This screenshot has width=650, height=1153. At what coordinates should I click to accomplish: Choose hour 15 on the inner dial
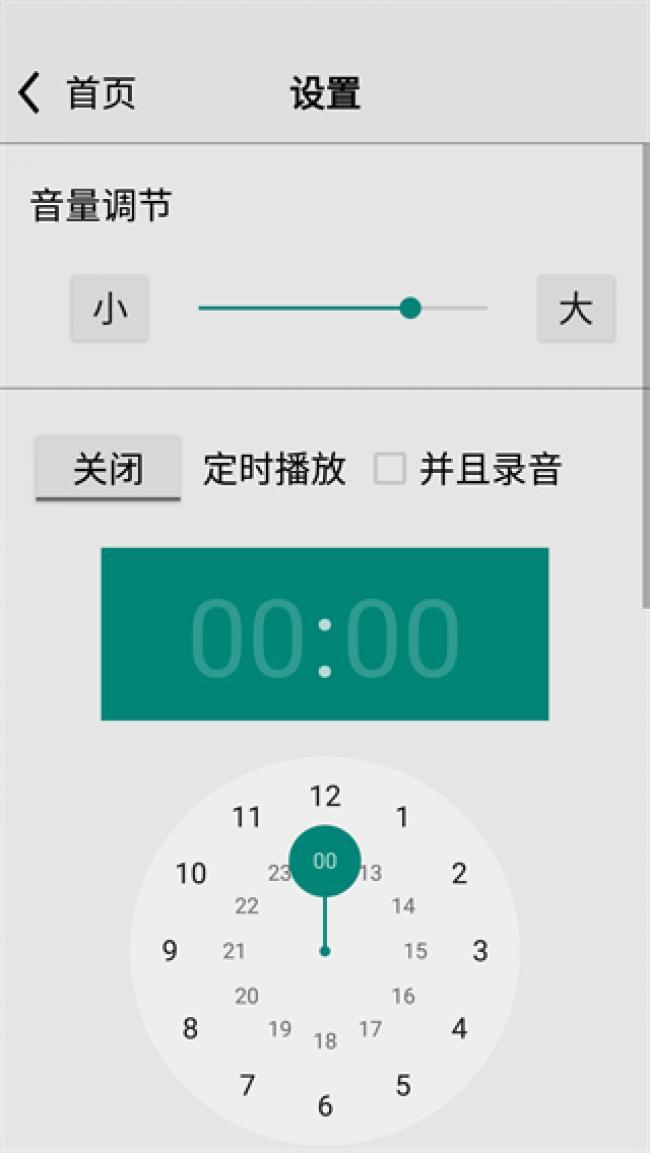[415, 951]
